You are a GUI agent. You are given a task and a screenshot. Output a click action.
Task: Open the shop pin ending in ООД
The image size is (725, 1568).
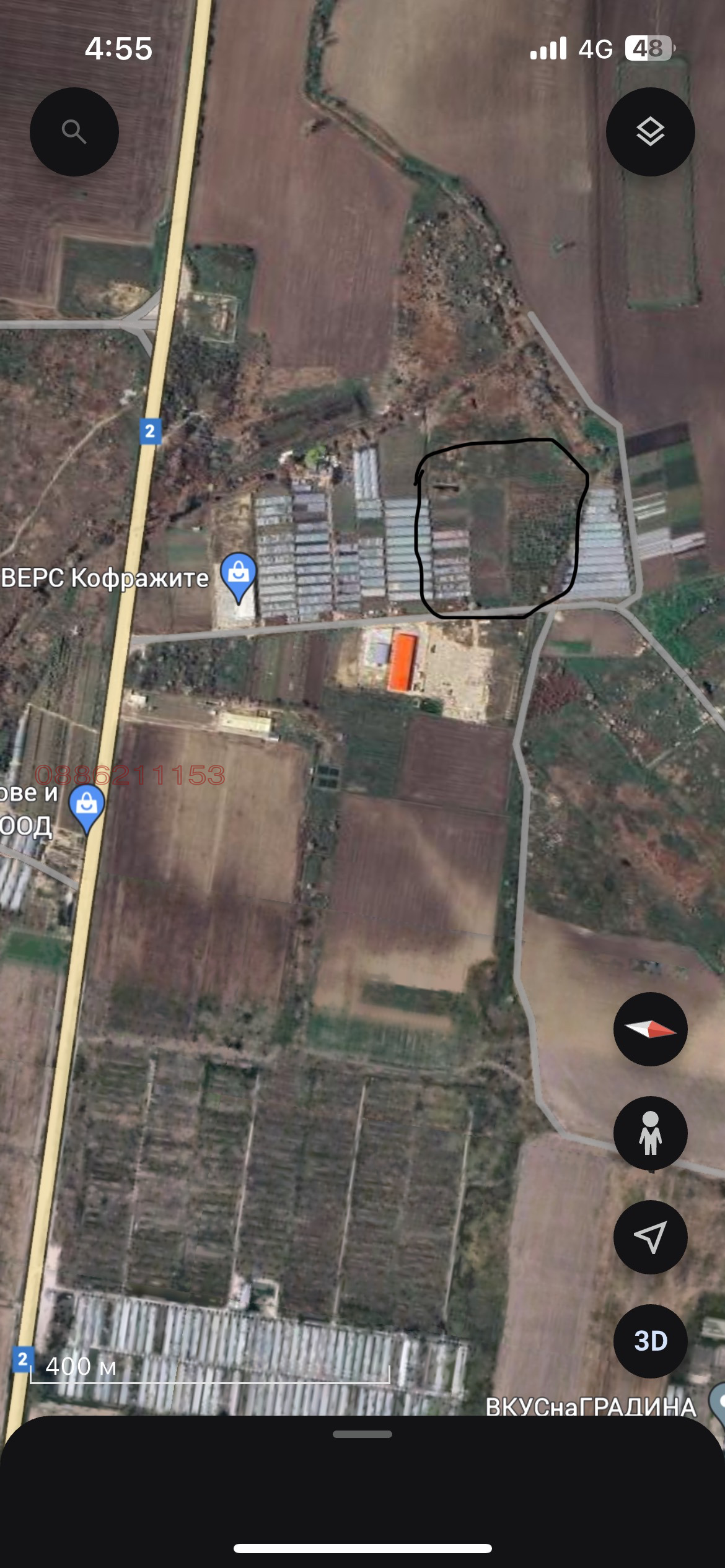point(87,806)
